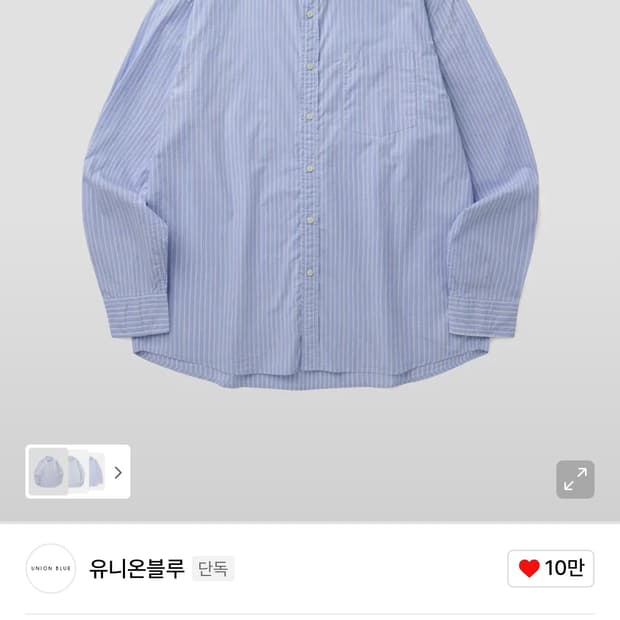Open the product image thumbnail gallery

point(78,471)
